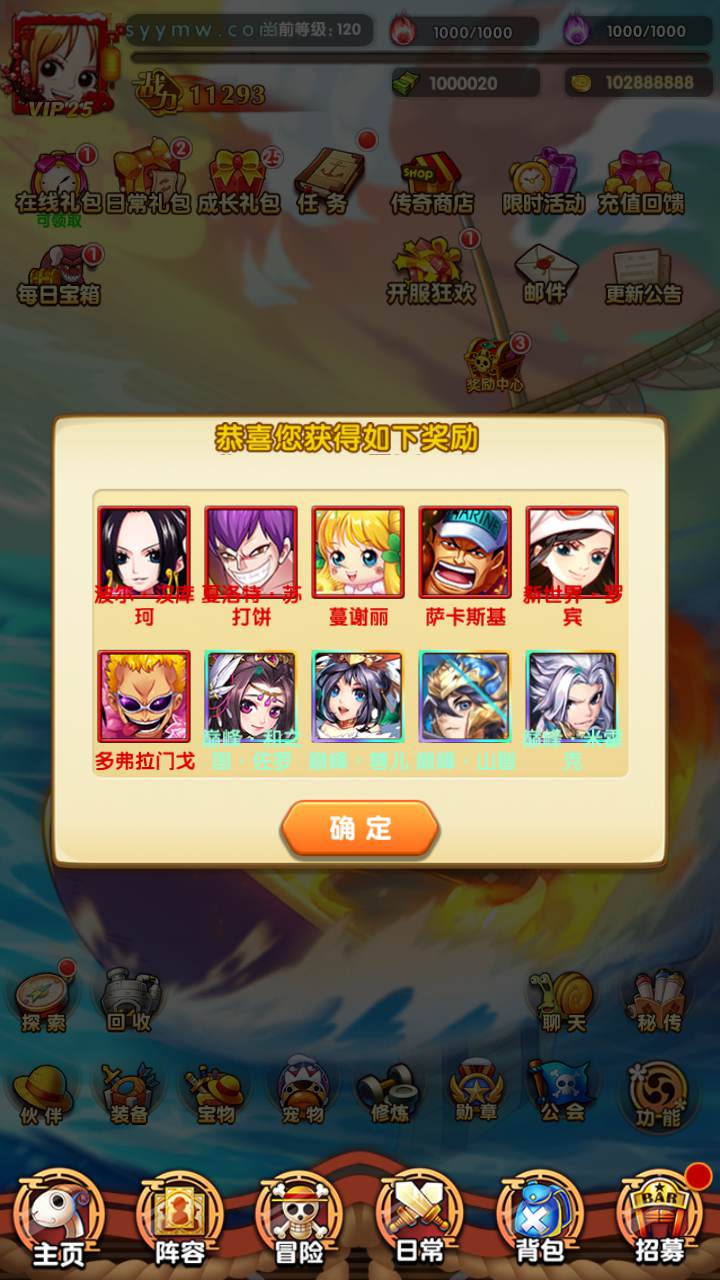Open the 聊天 chat snail icon
720x1280 pixels.
(564, 1002)
